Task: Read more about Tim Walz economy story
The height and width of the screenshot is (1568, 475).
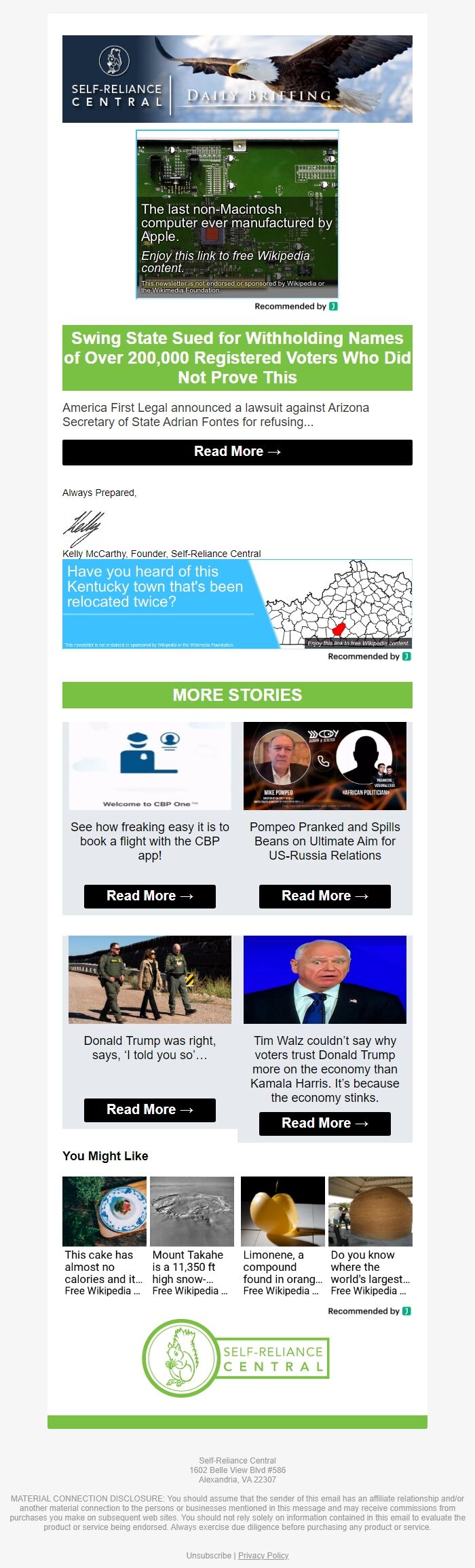Action: pos(324,1124)
